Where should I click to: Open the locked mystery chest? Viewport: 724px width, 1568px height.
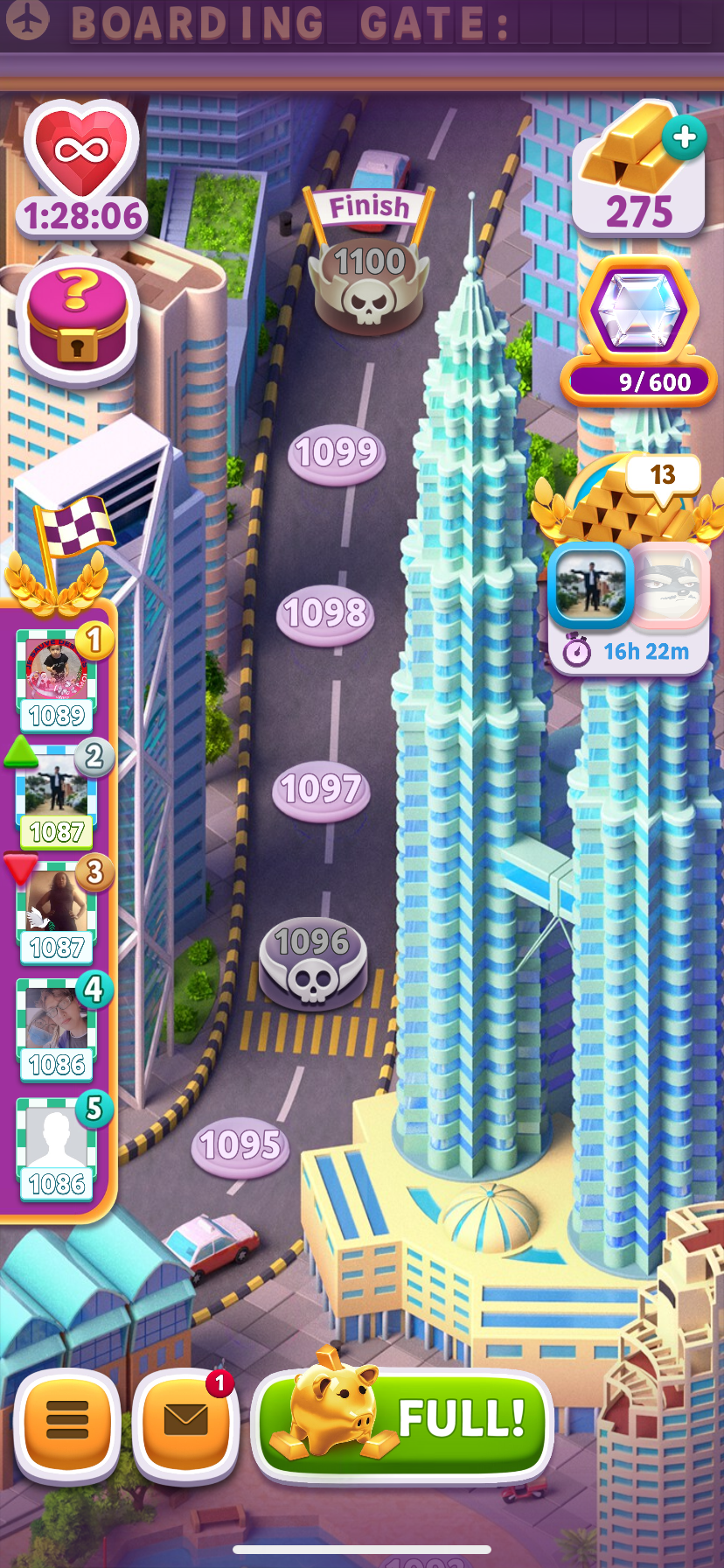click(x=78, y=320)
